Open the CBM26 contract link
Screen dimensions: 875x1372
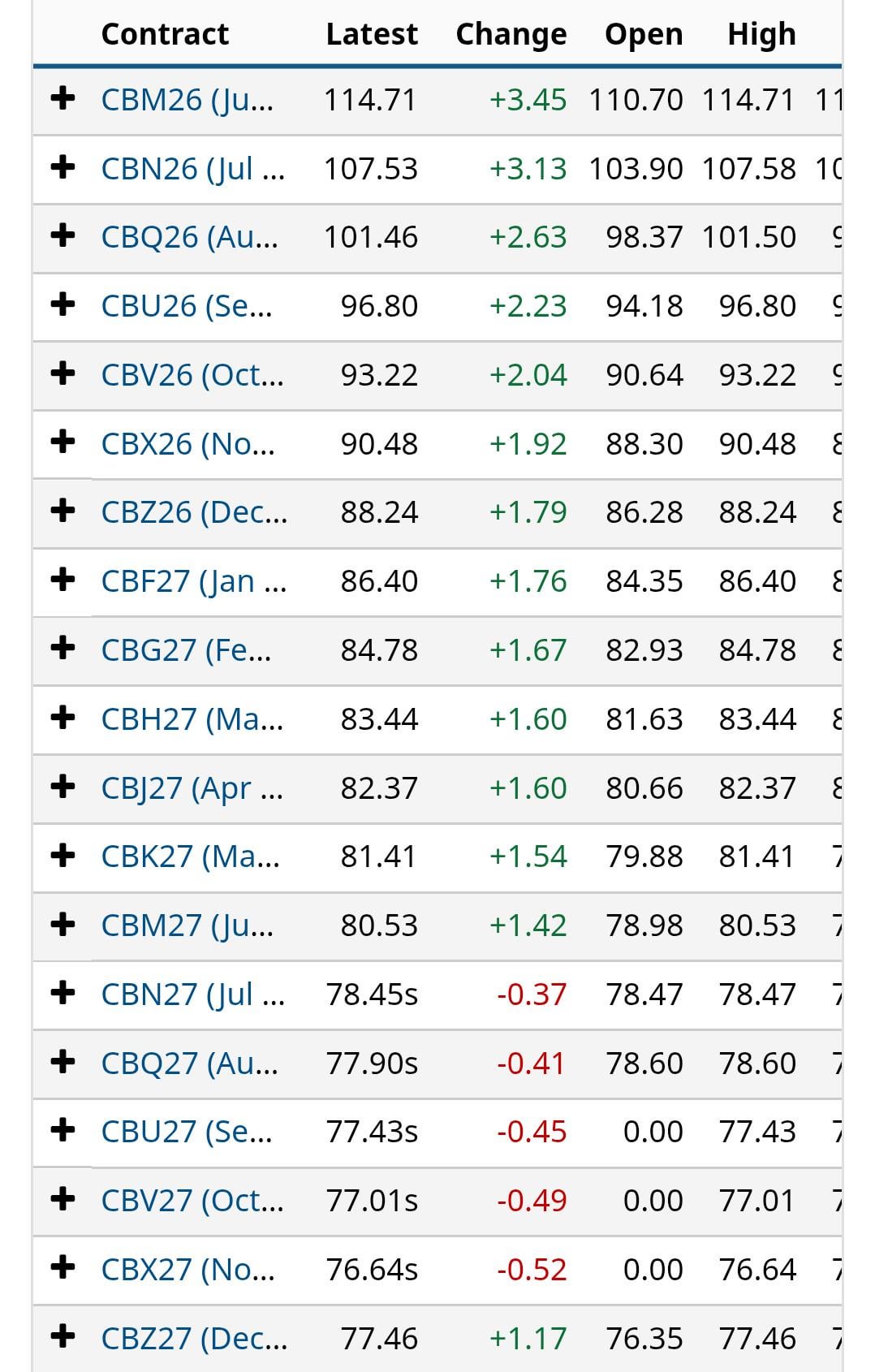click(187, 100)
